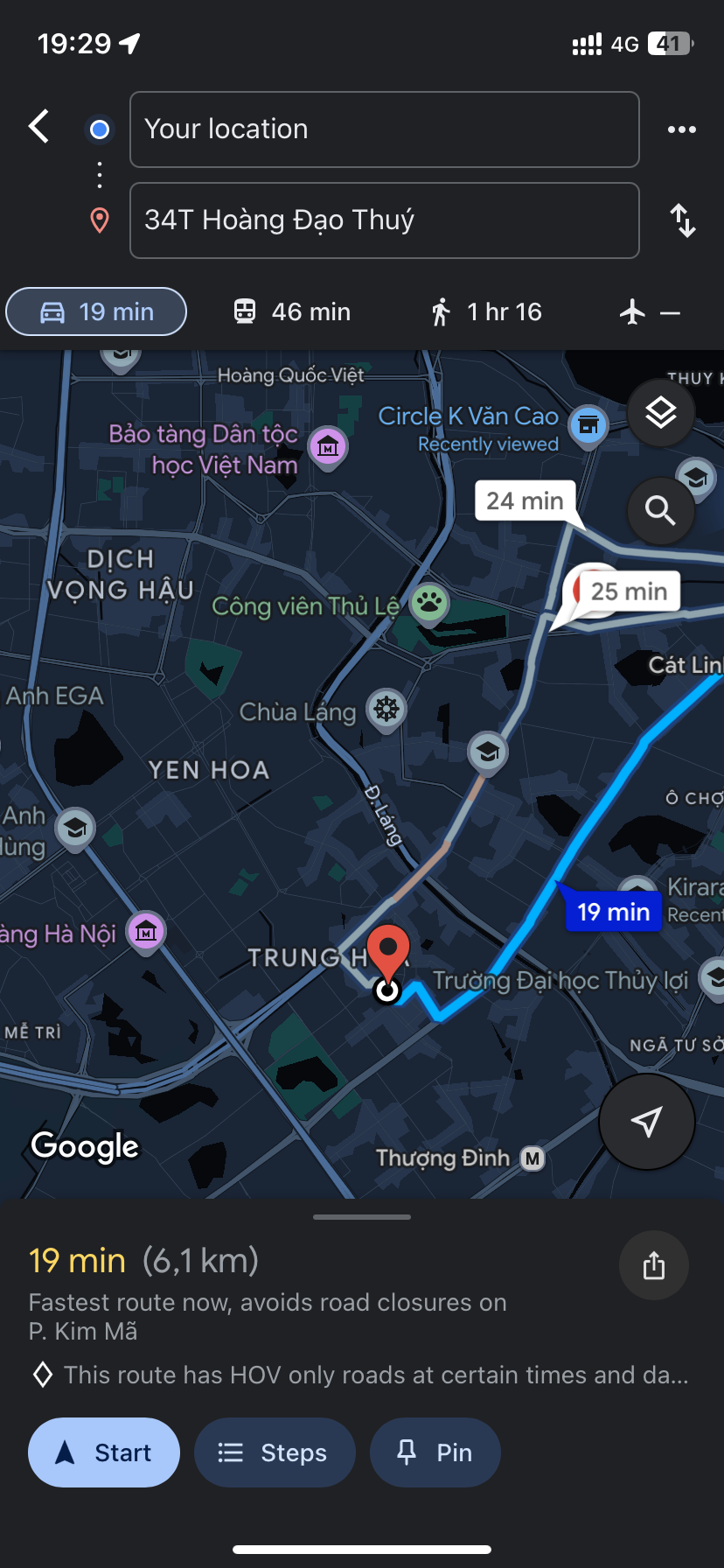Select driving mode, 19 min
Image resolution: width=724 pixels, height=1568 pixels.
click(96, 311)
